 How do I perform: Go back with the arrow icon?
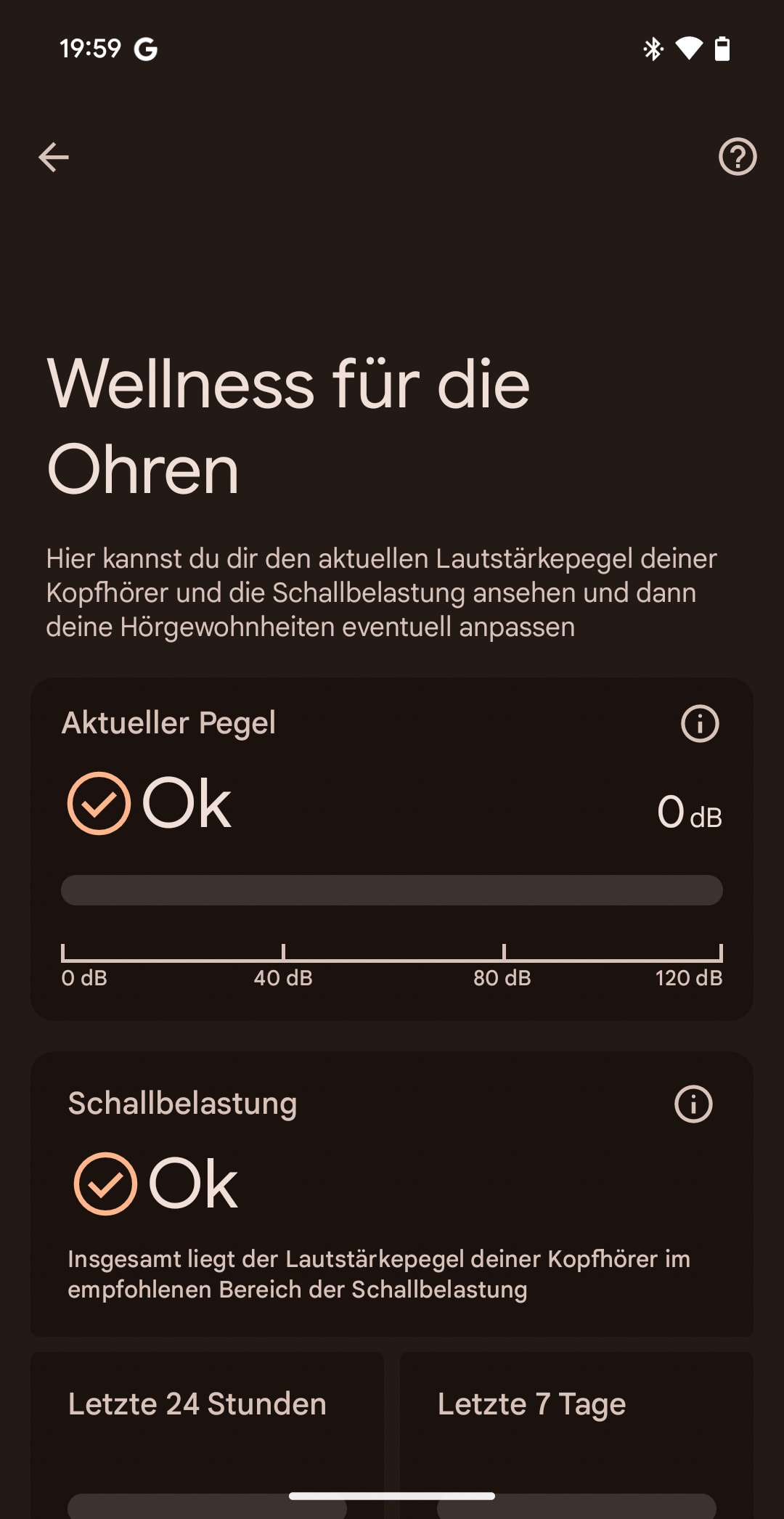(x=54, y=157)
